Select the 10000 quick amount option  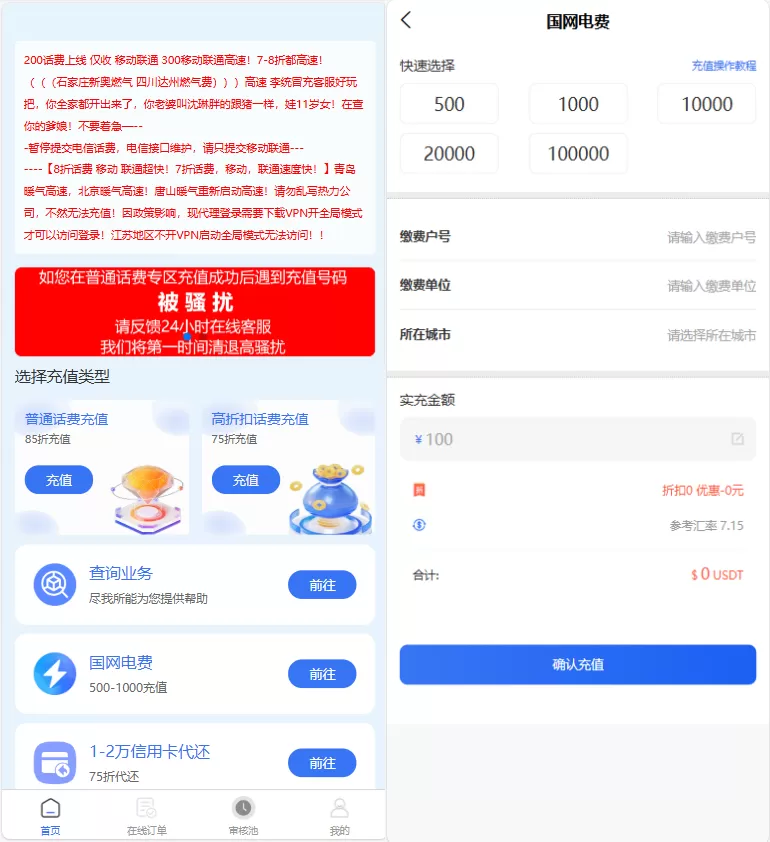pos(706,103)
